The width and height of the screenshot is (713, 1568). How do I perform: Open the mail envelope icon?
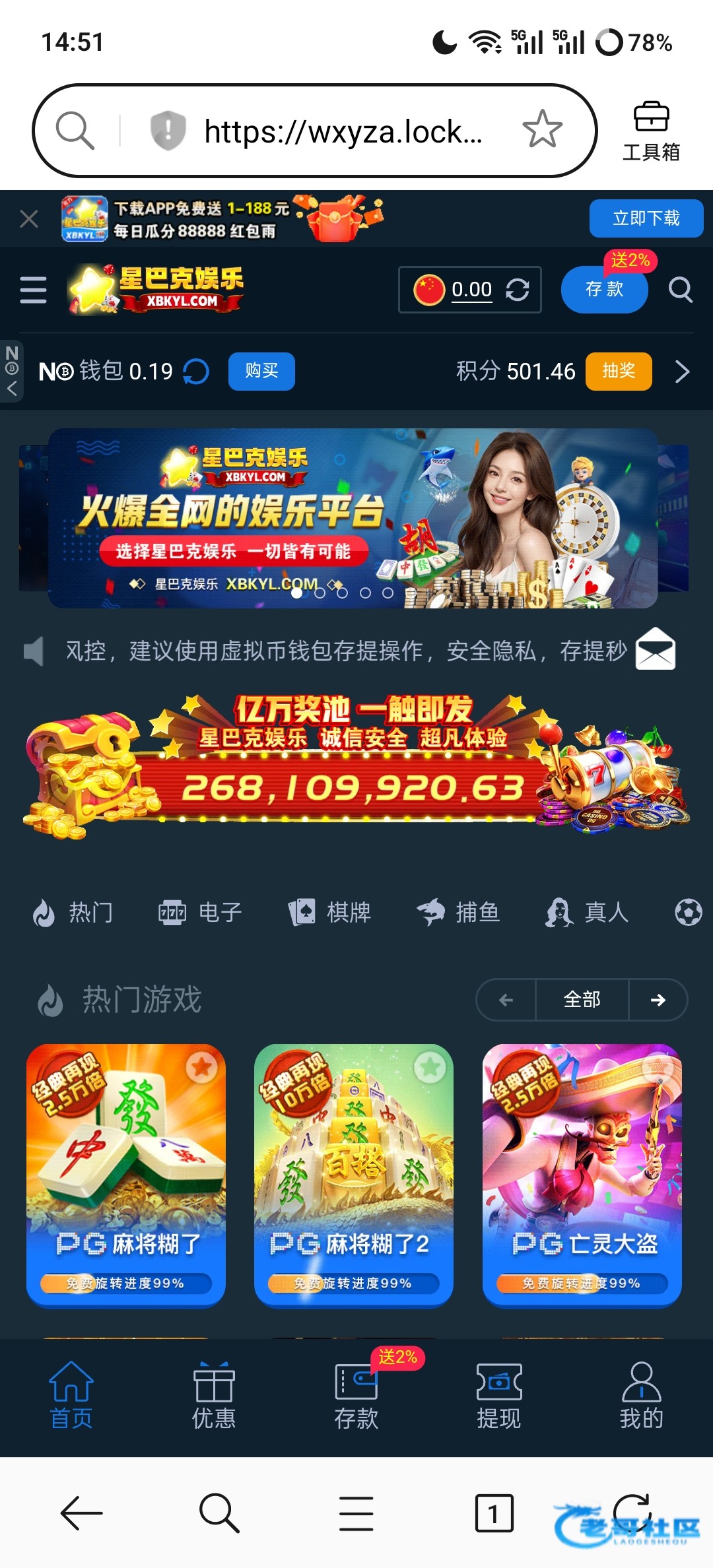(656, 649)
